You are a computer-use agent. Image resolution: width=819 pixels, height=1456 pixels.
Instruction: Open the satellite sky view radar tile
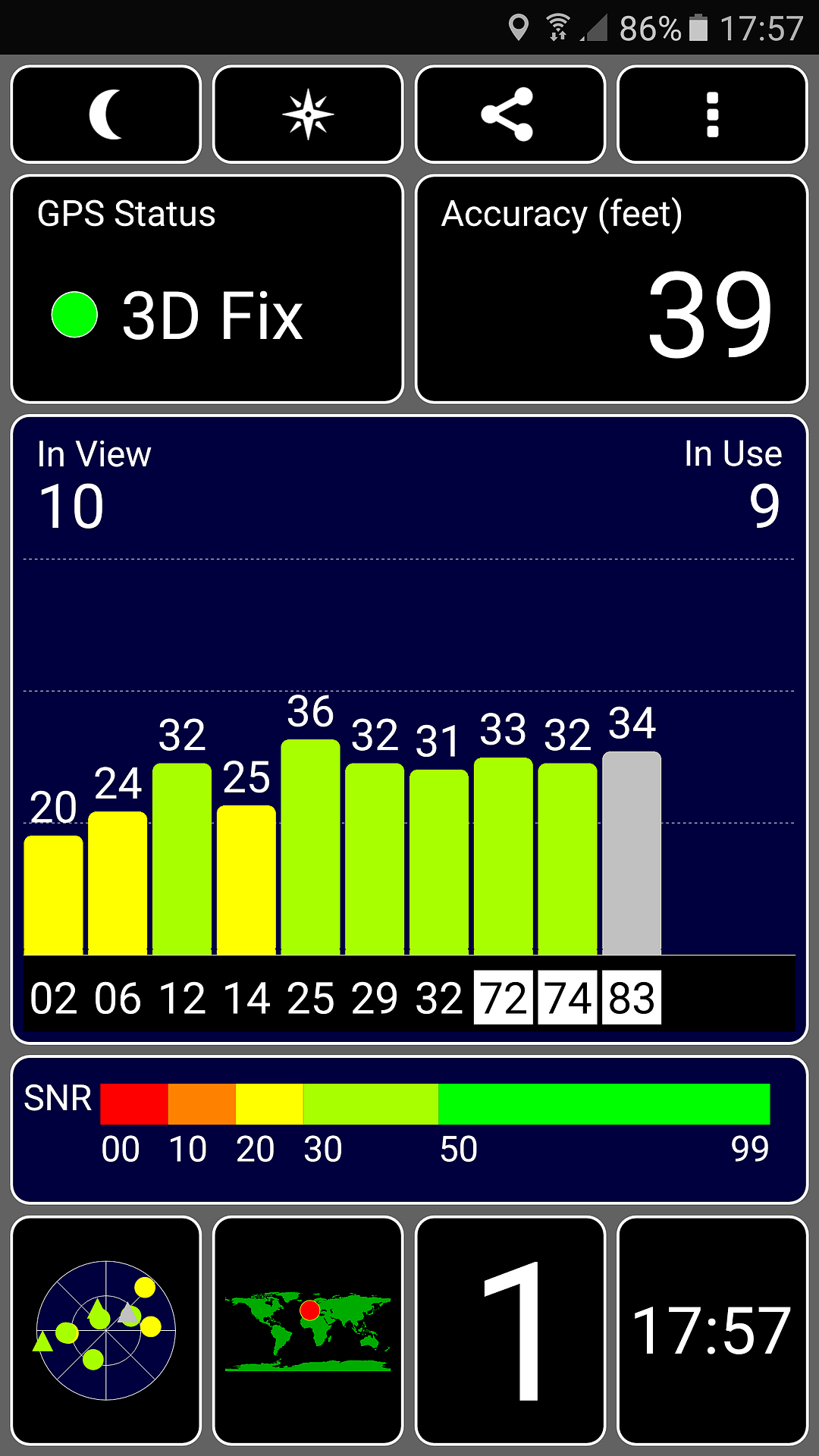click(106, 1330)
